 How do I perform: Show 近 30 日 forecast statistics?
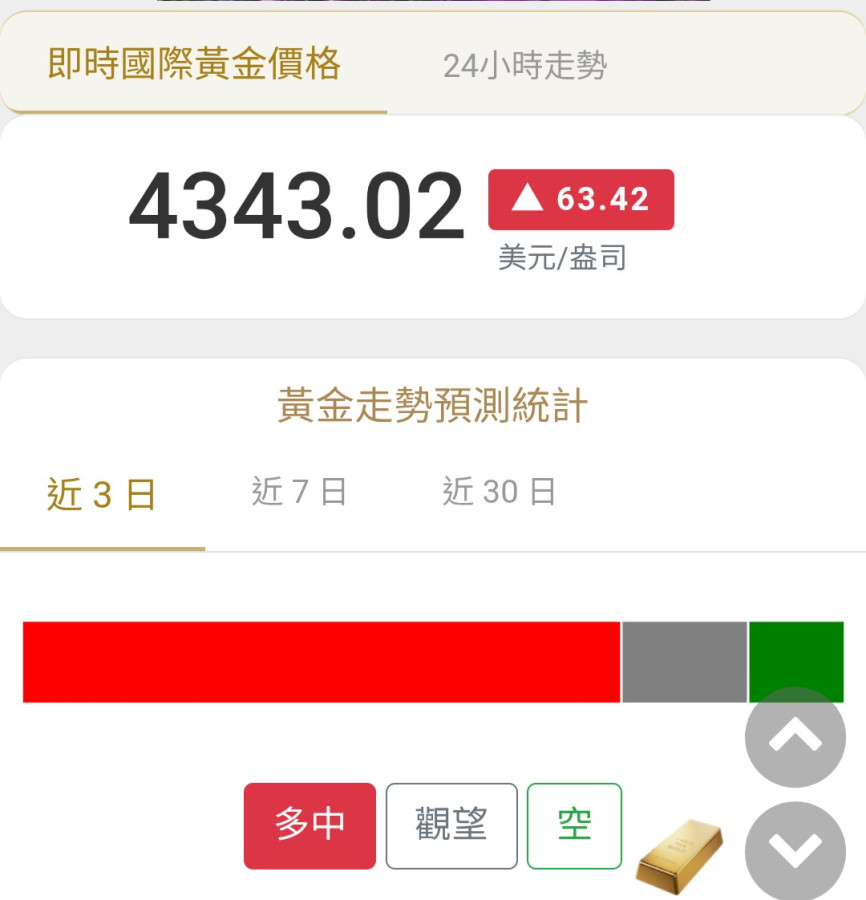[x=499, y=492]
